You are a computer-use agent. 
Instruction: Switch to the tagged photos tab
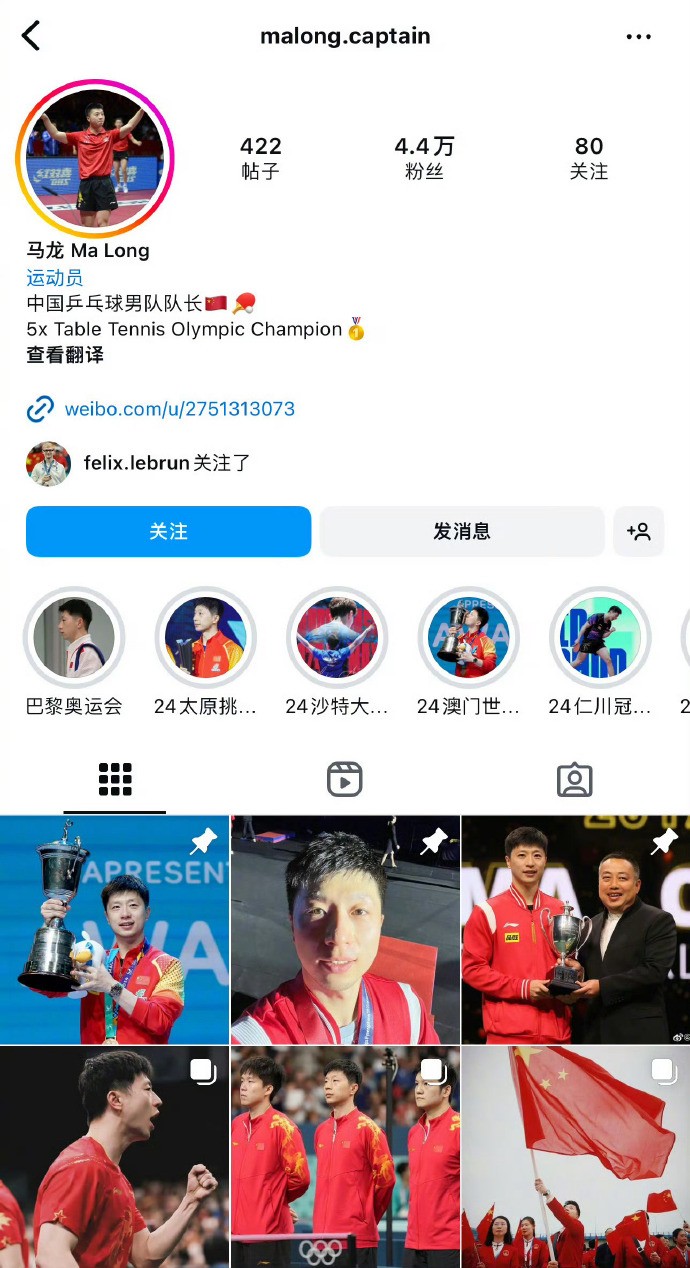[574, 780]
